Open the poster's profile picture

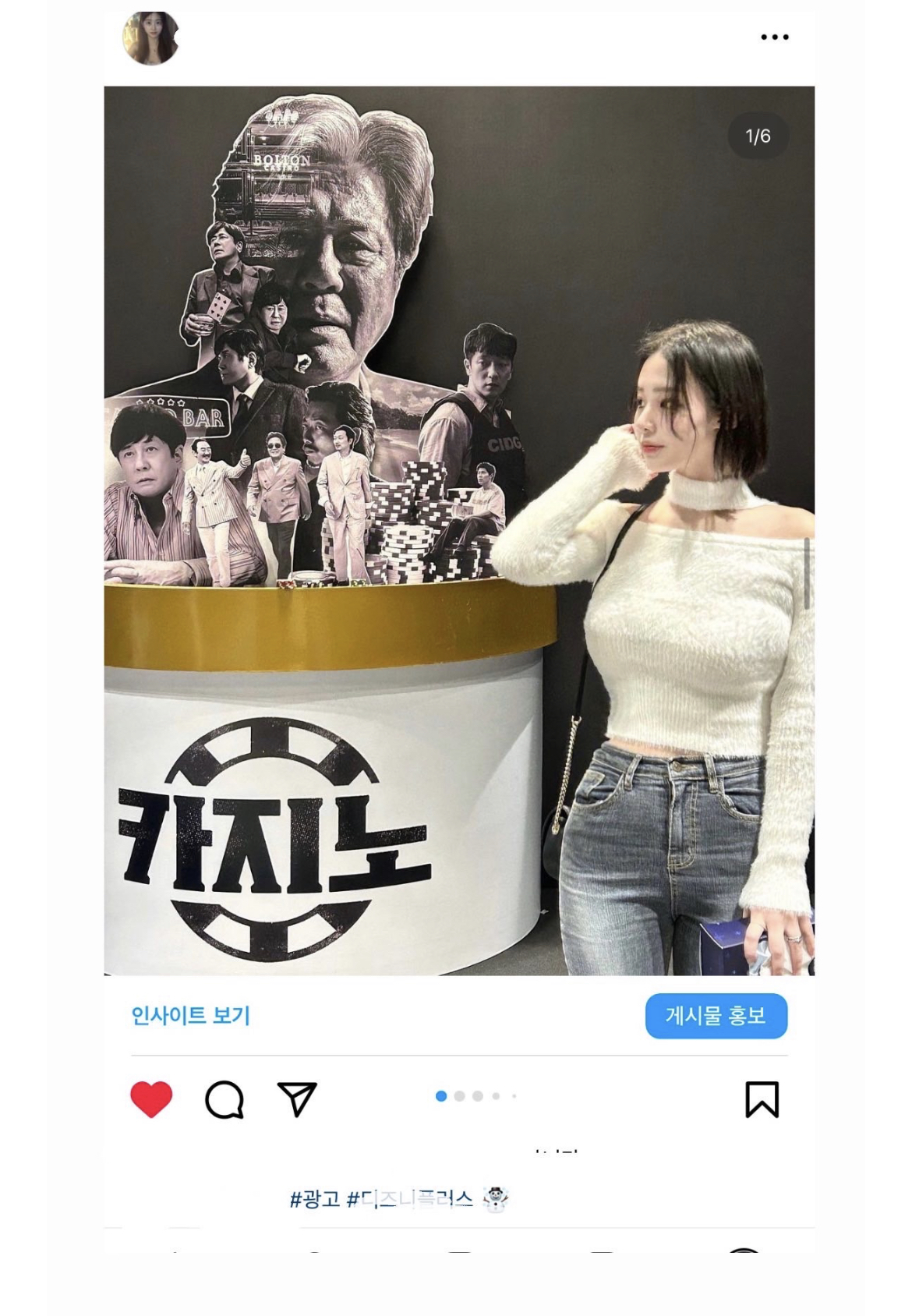[150, 38]
